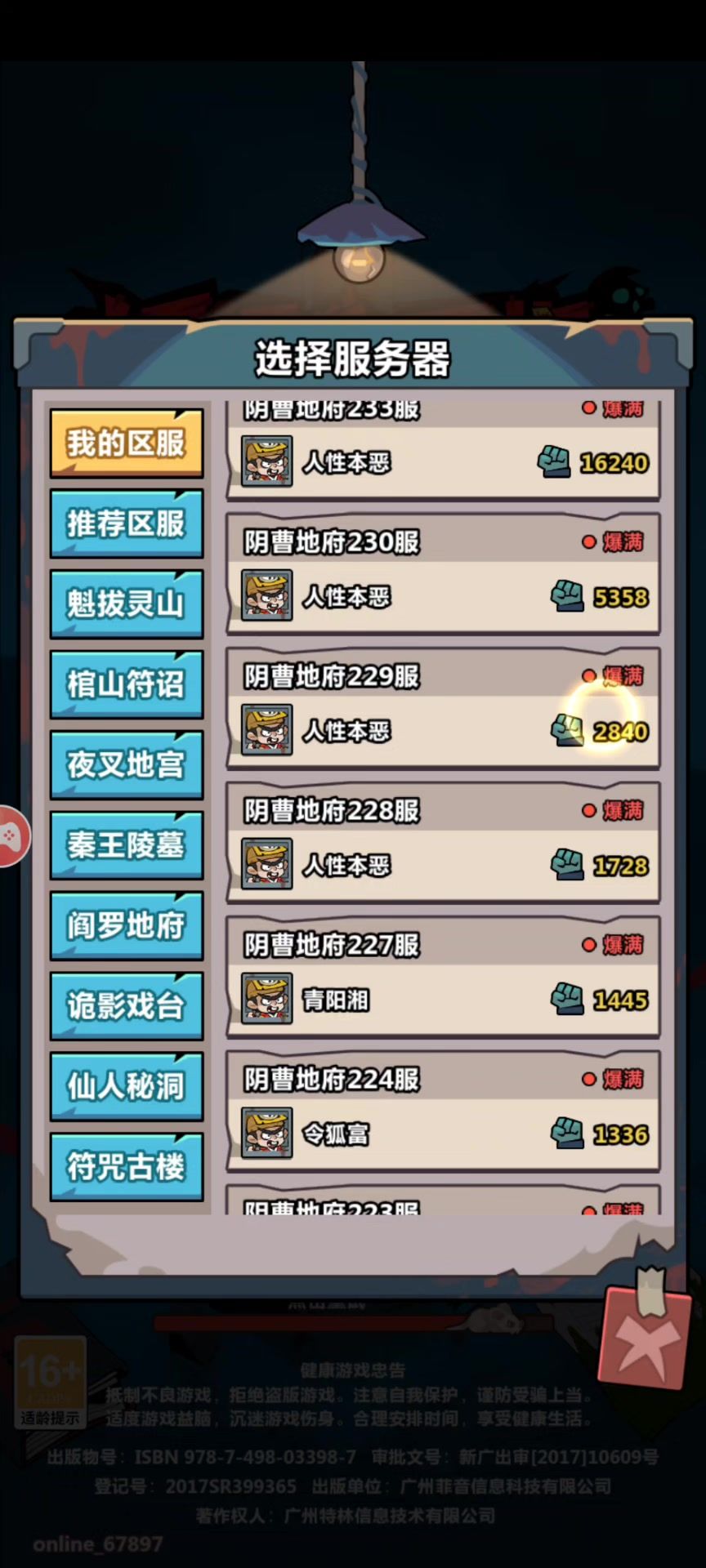
Task: Open the 阎罗地府 server group
Action: (126, 925)
